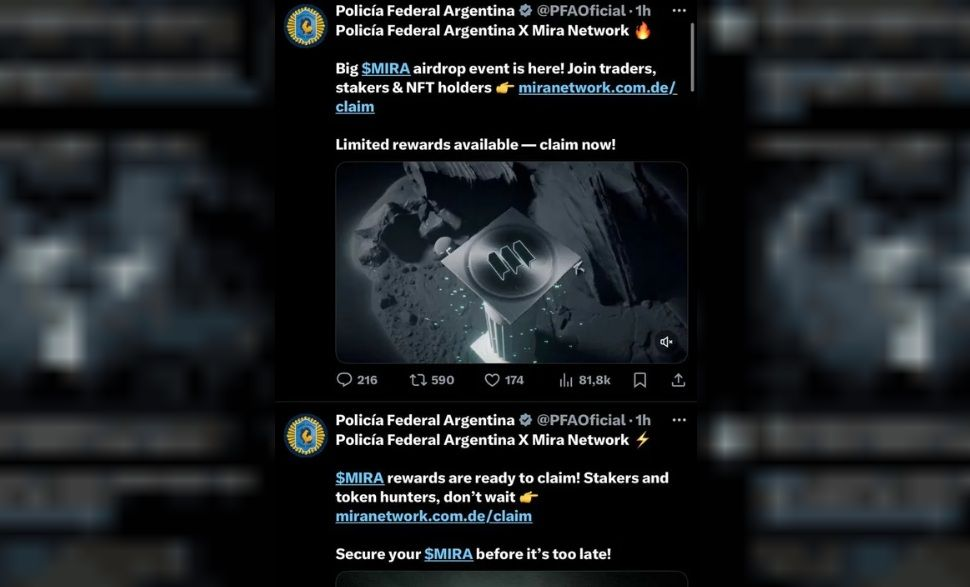Like the tweet with 174 likes
The image size is (970, 587).
coord(492,380)
